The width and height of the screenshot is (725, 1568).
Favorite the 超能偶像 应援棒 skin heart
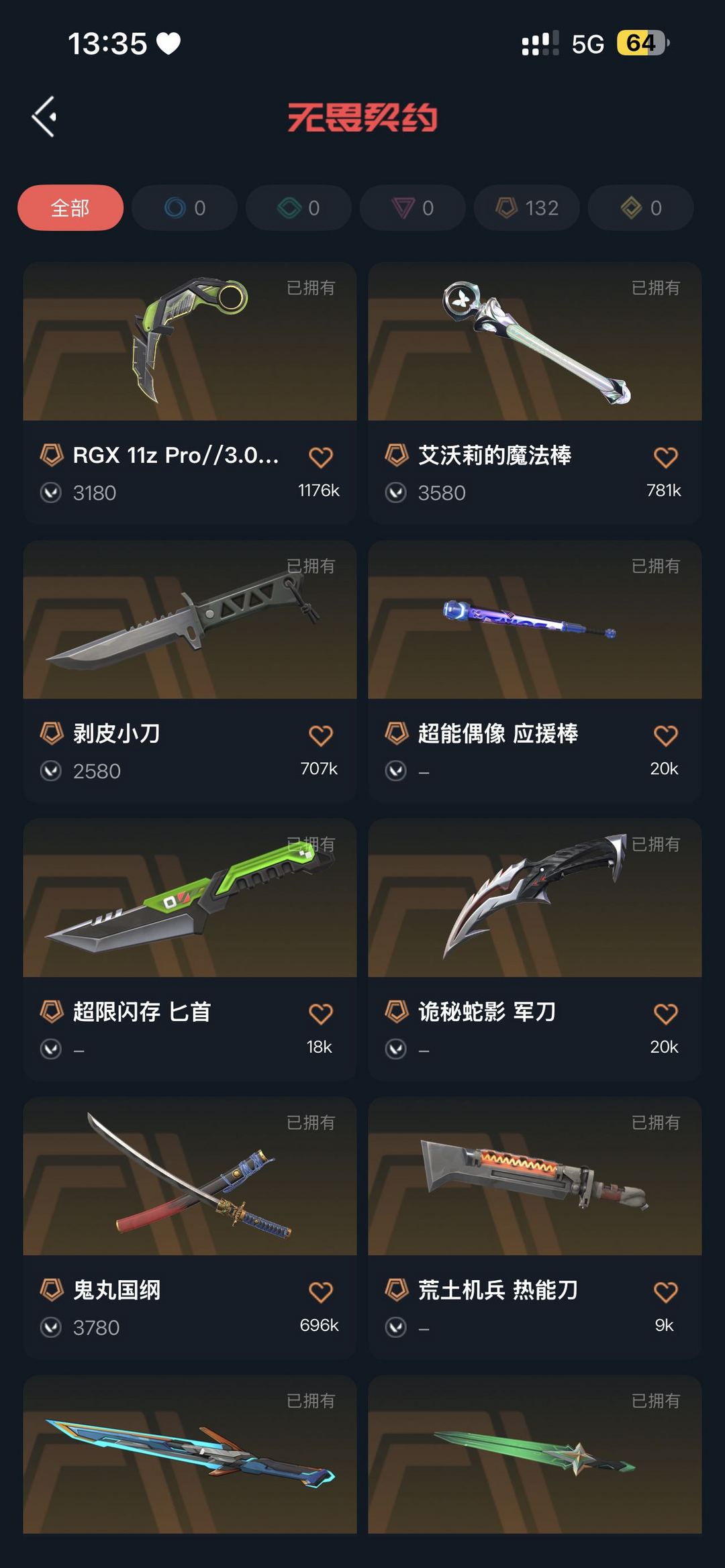pos(665,735)
